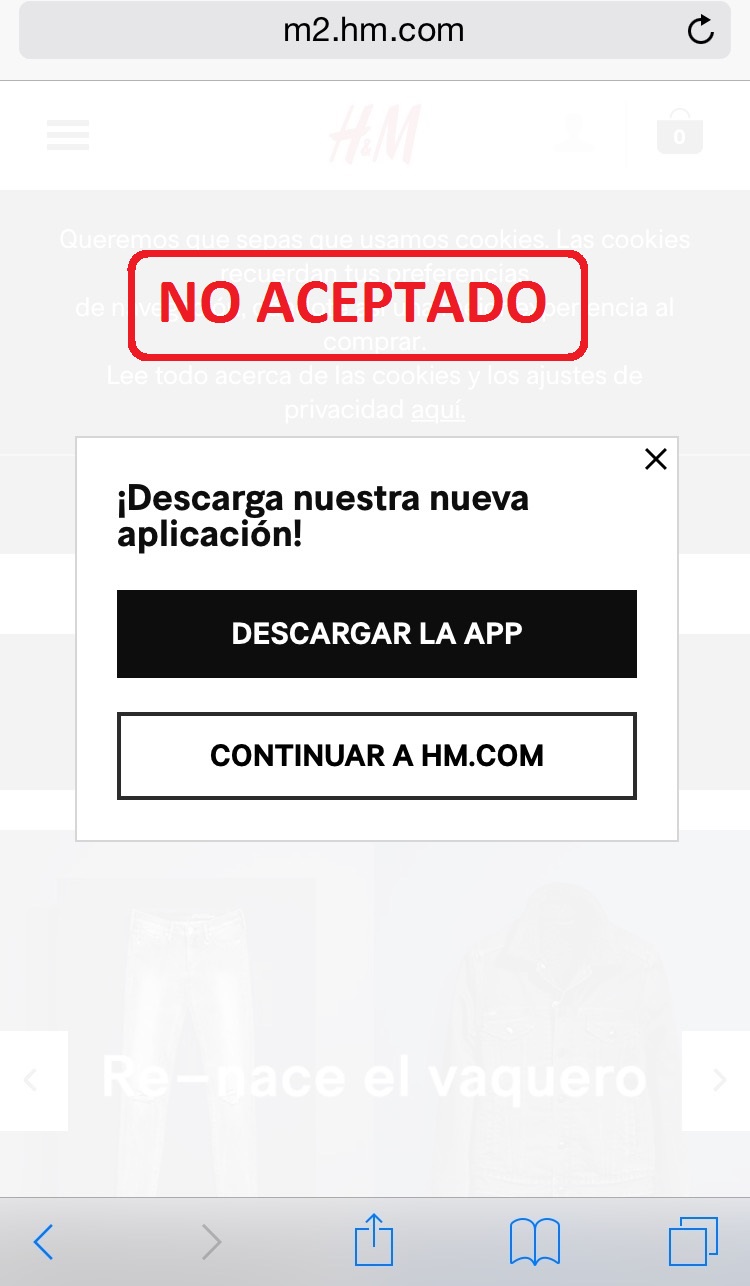Viewport: 750px width, 1286px height.
Task: Tap Descargar la app button
Action: [377, 634]
